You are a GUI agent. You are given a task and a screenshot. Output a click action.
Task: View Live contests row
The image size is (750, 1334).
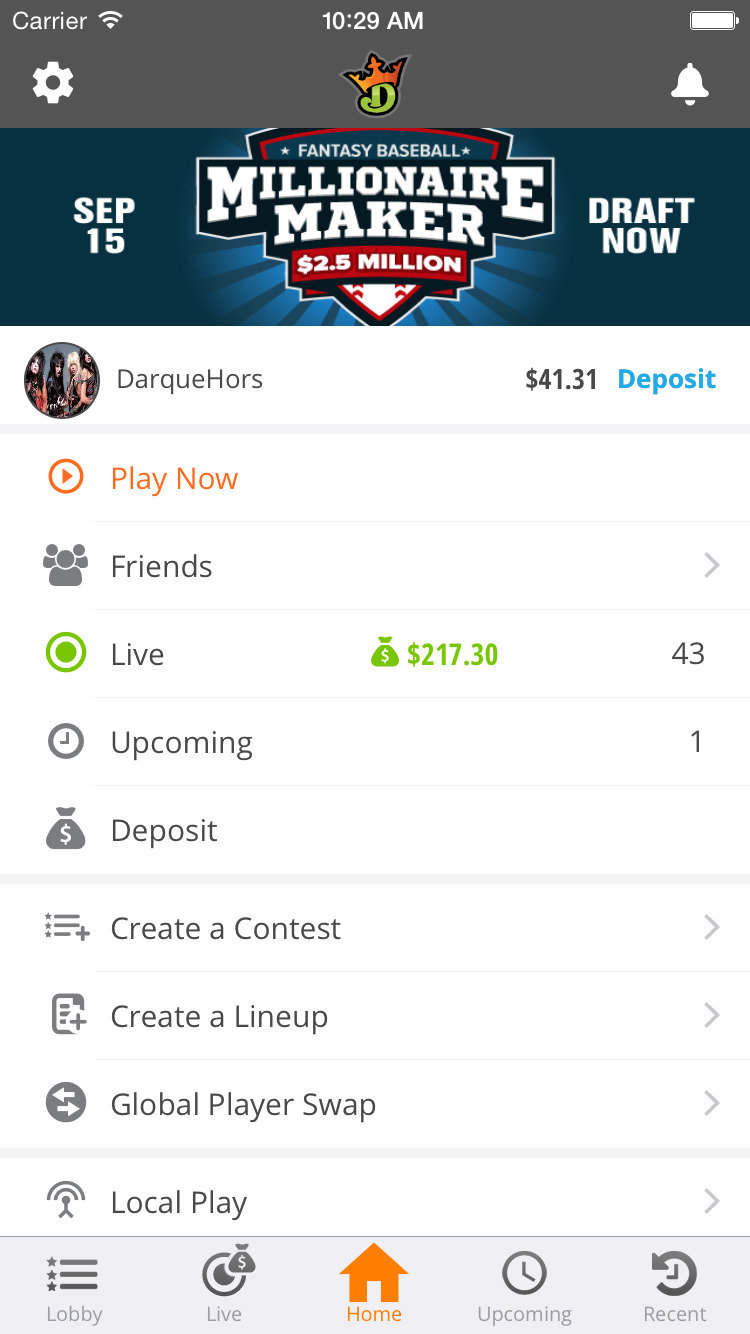point(375,654)
